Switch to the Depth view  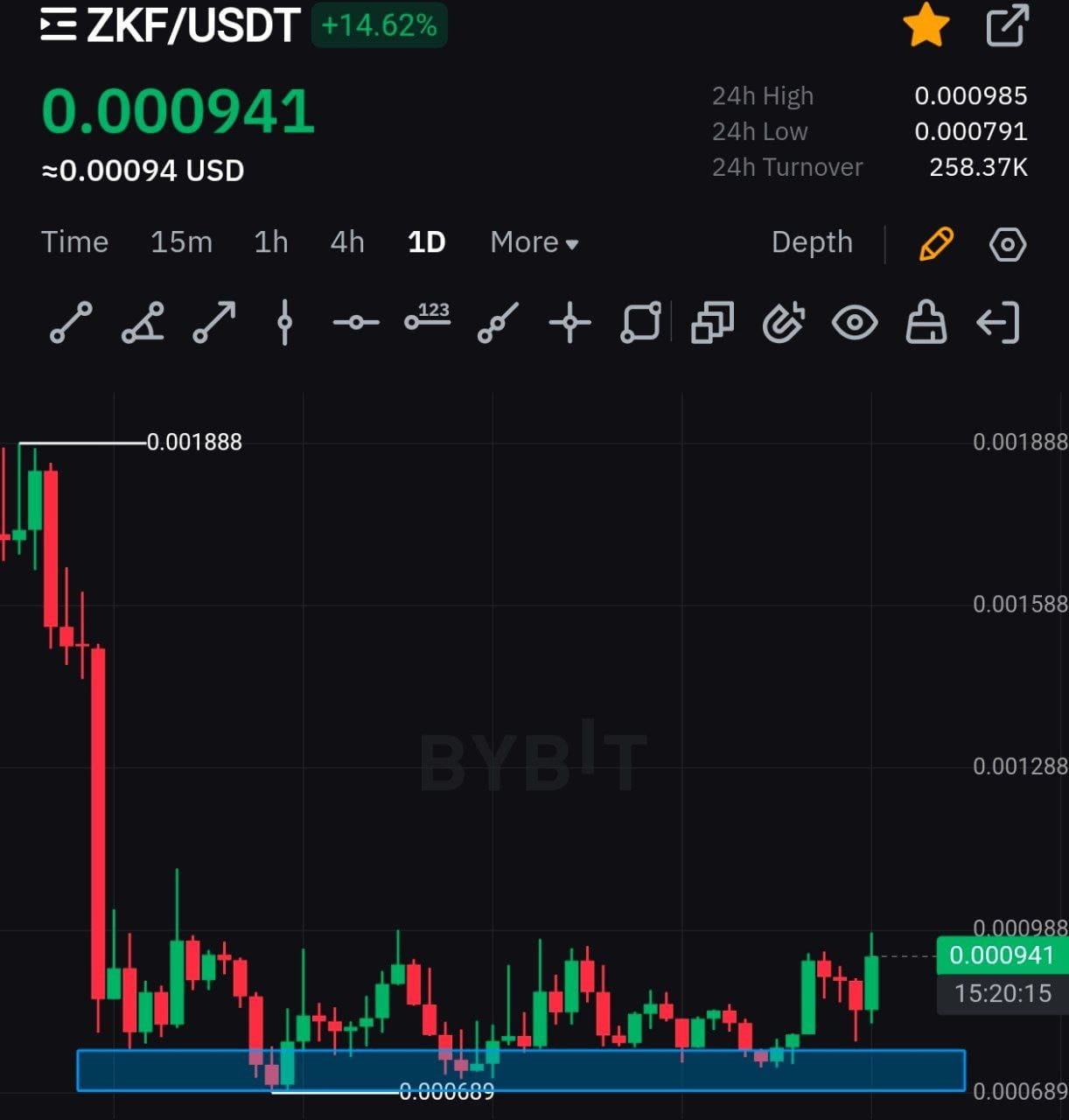tap(813, 242)
